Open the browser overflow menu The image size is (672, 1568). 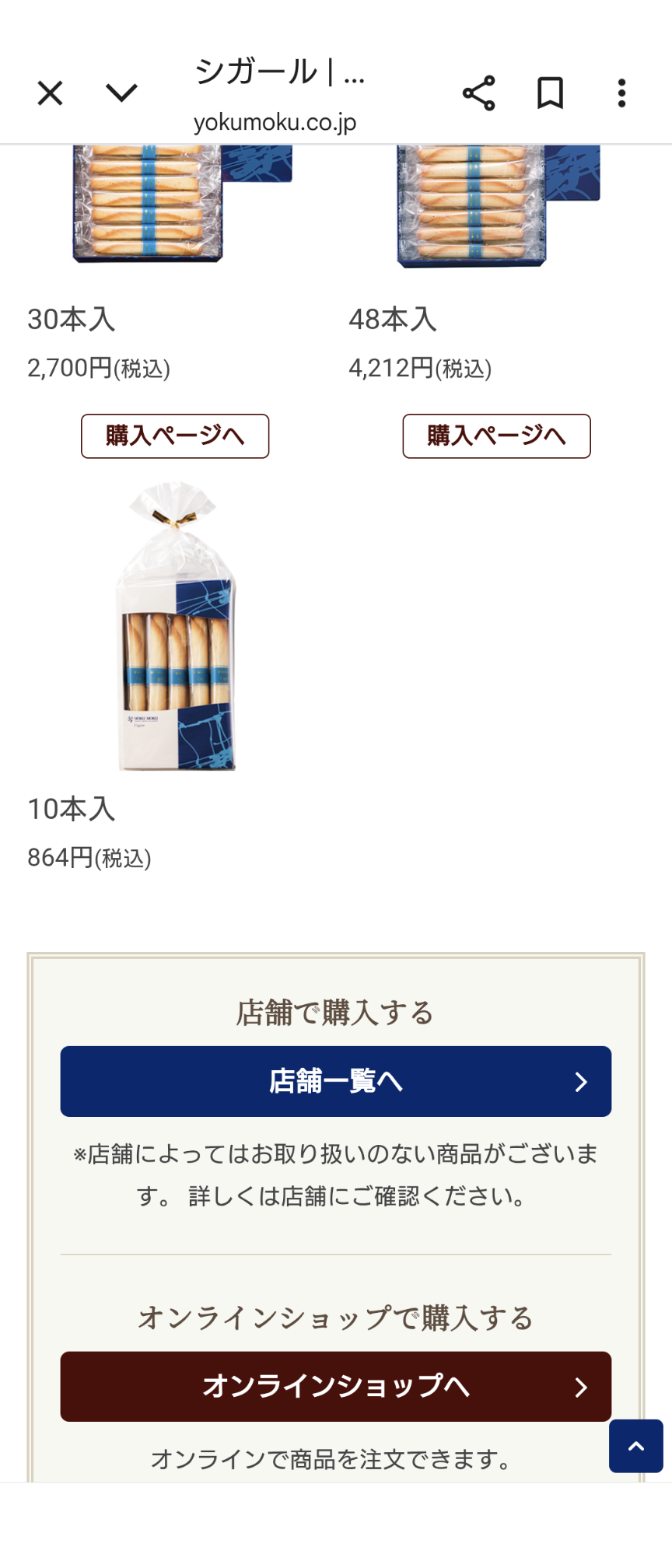point(621,93)
